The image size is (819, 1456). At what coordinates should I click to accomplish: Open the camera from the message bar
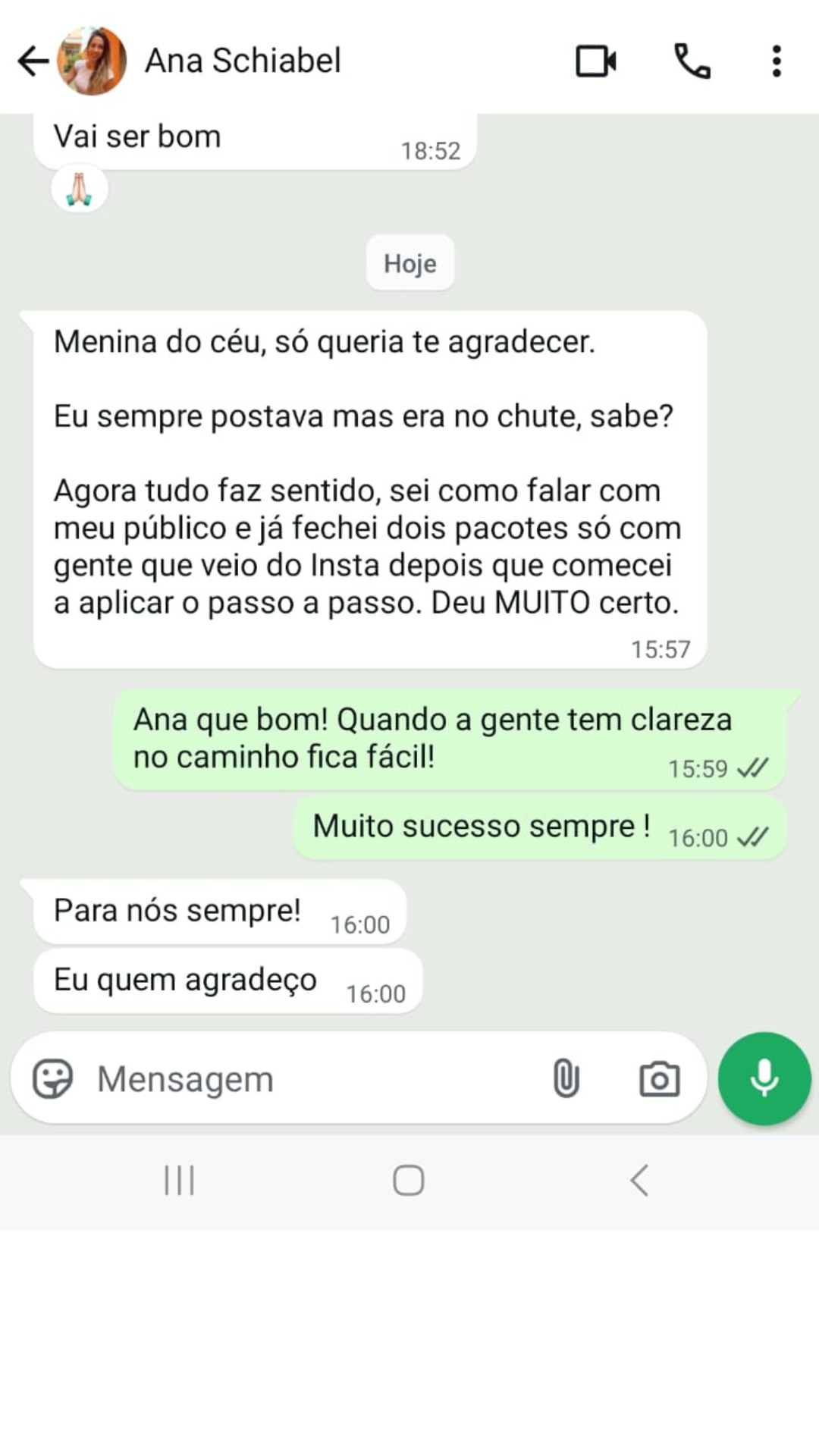658,1078
